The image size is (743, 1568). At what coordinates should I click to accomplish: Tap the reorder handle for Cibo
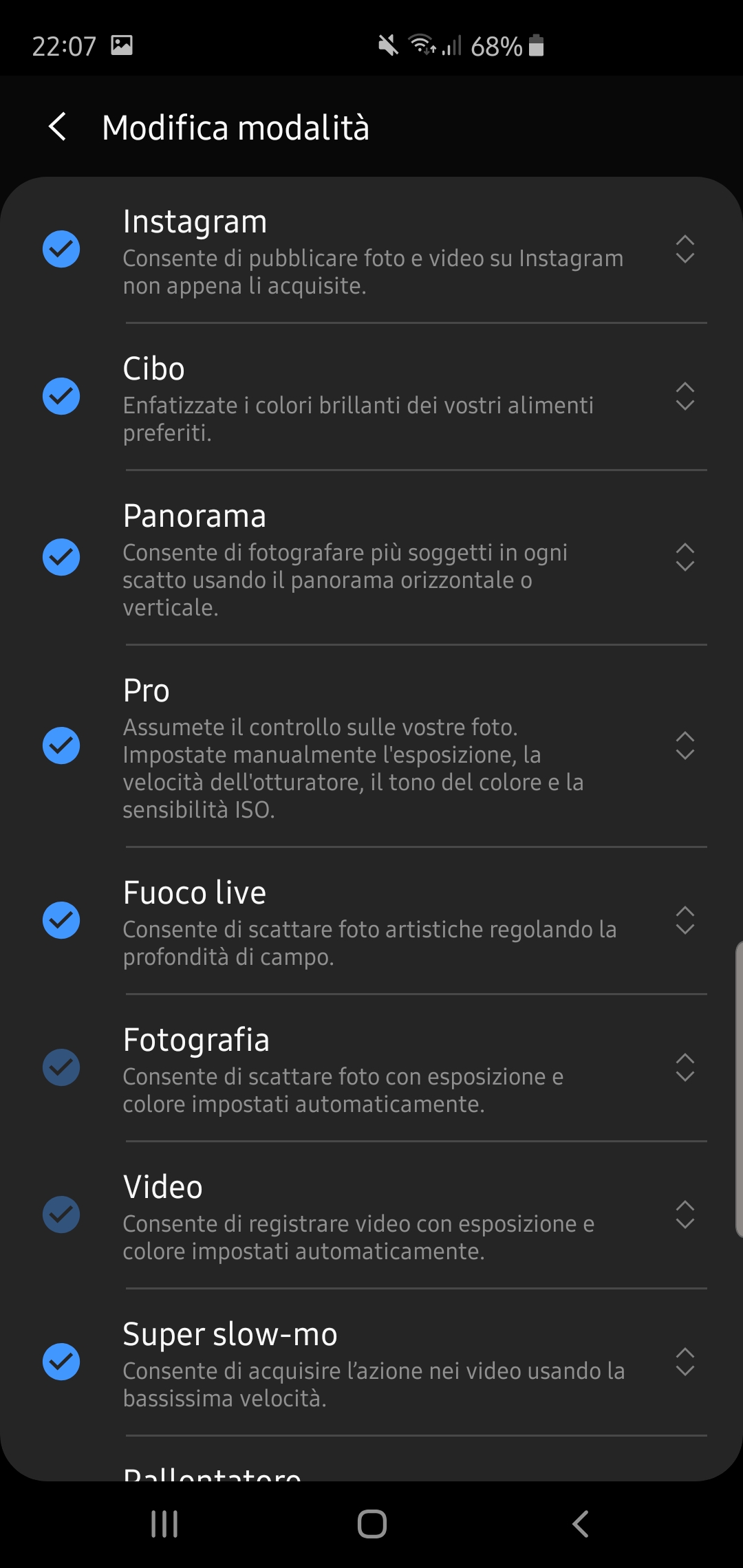coord(685,396)
